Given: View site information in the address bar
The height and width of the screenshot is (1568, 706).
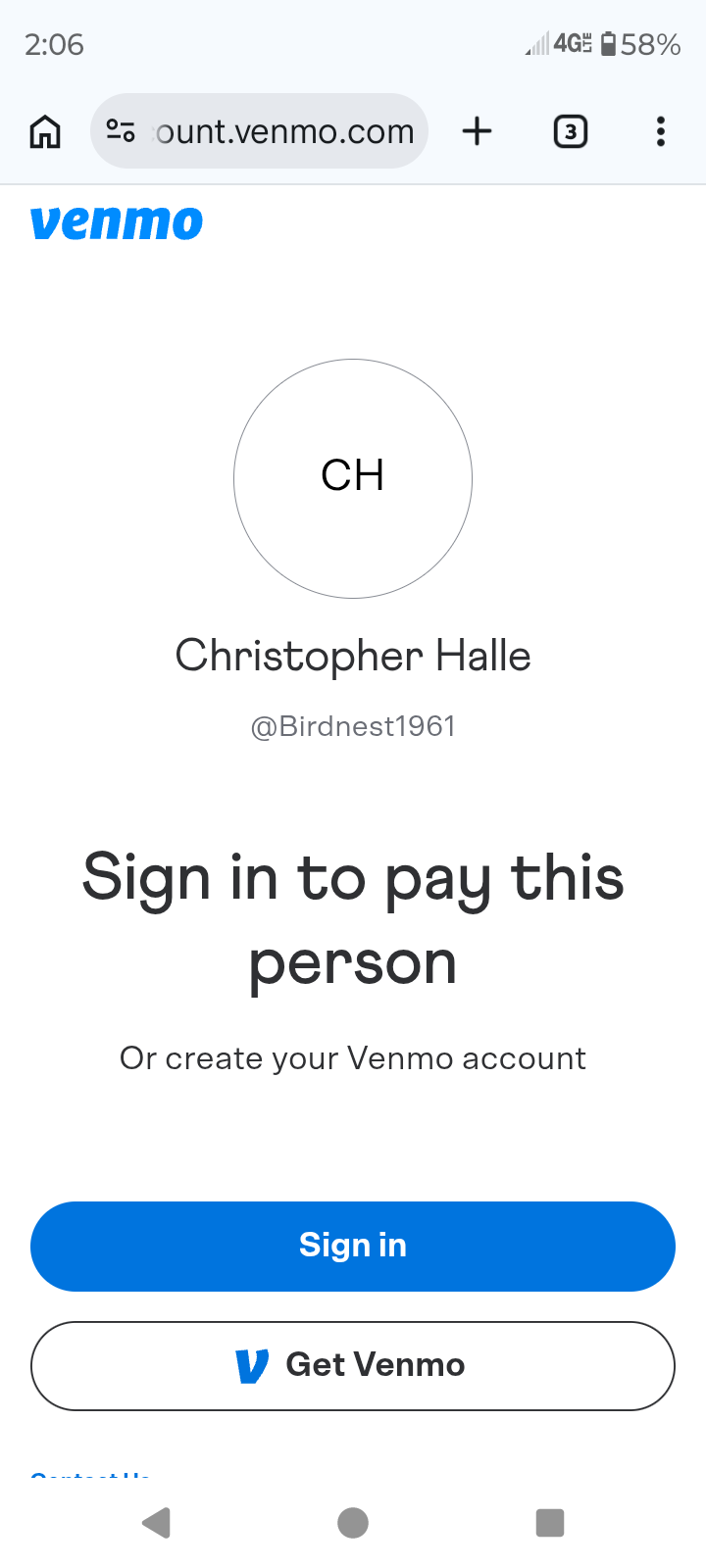Looking at the screenshot, I should 121,131.
